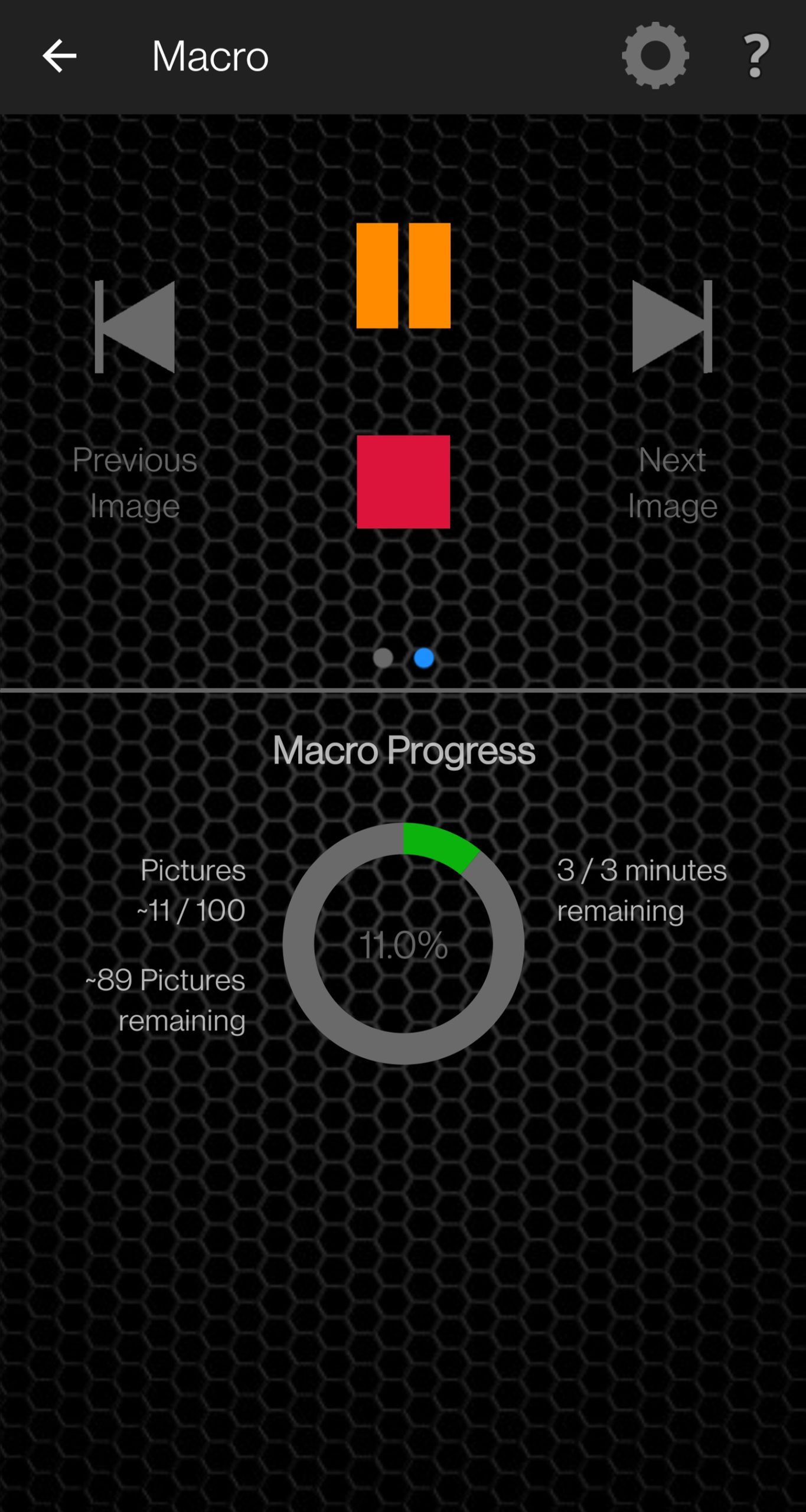This screenshot has width=806, height=1512.
Task: Select the first page indicator dot
Action: click(x=383, y=658)
